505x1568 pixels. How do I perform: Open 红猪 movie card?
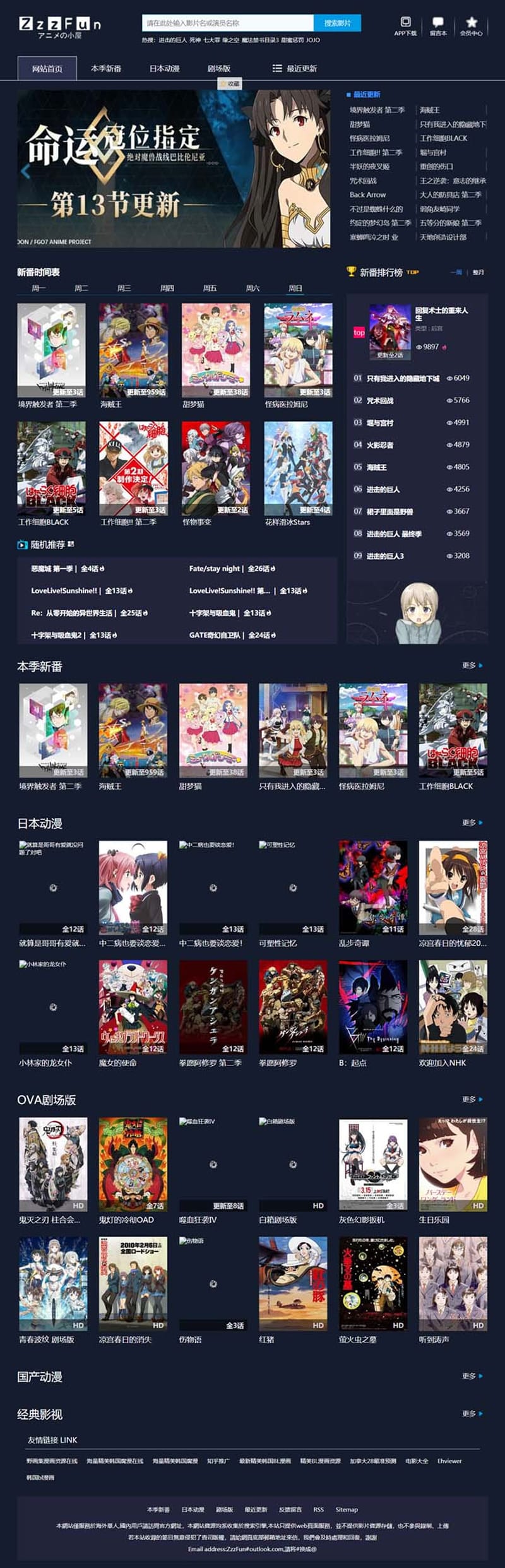[293, 1283]
